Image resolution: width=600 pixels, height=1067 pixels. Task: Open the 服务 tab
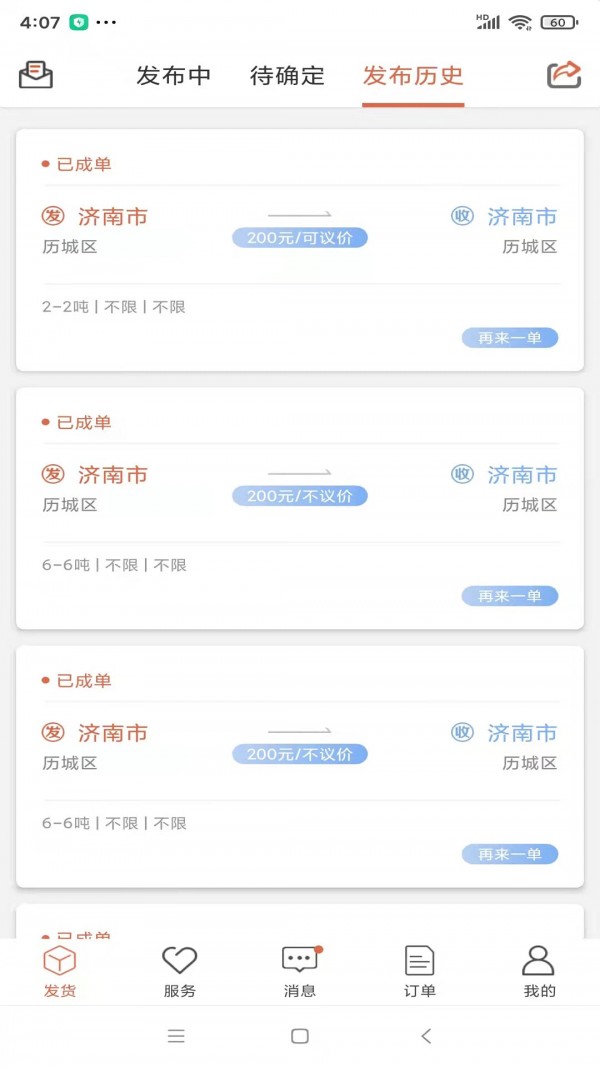180,972
